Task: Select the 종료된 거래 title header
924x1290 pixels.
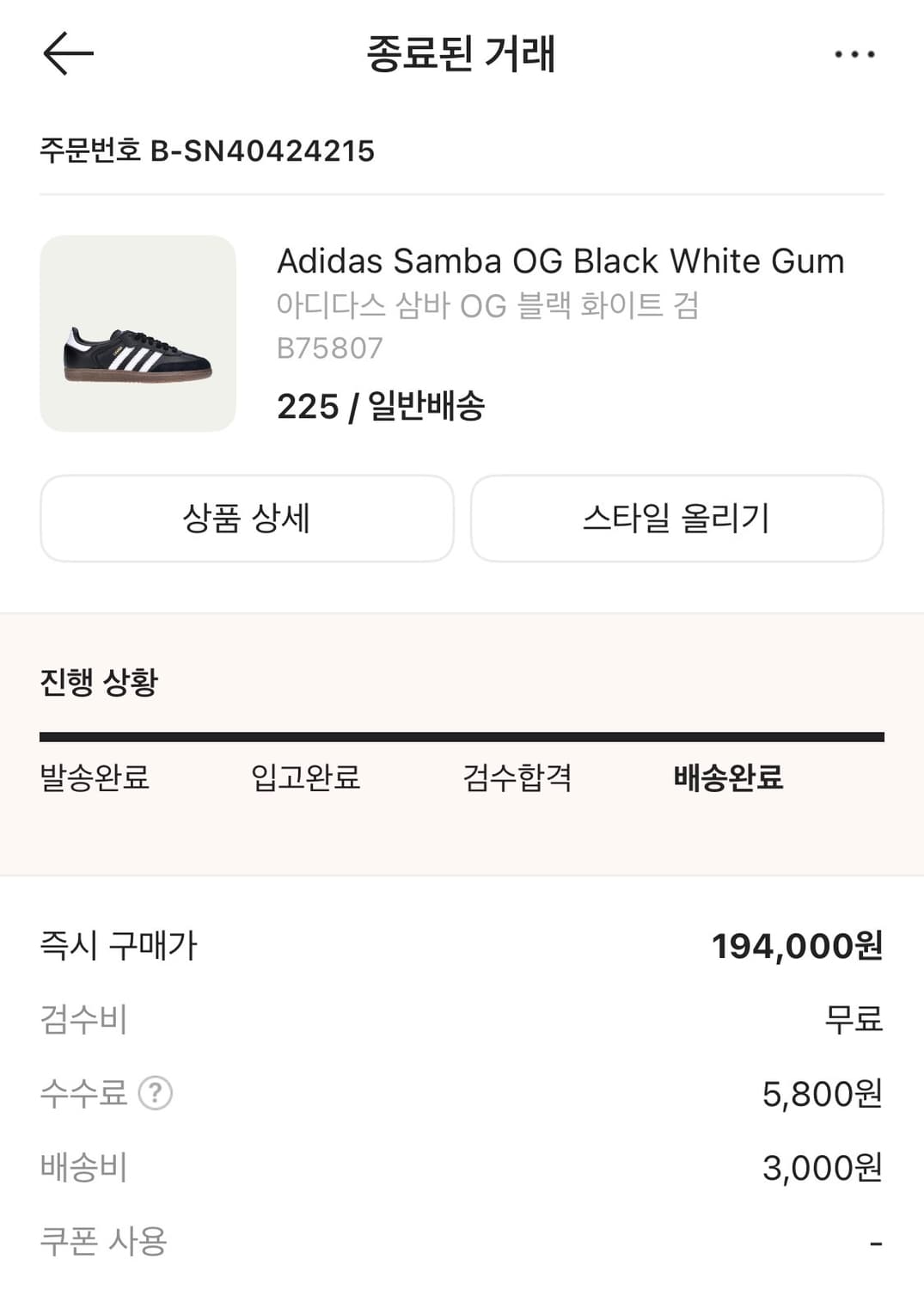Action: [x=462, y=53]
